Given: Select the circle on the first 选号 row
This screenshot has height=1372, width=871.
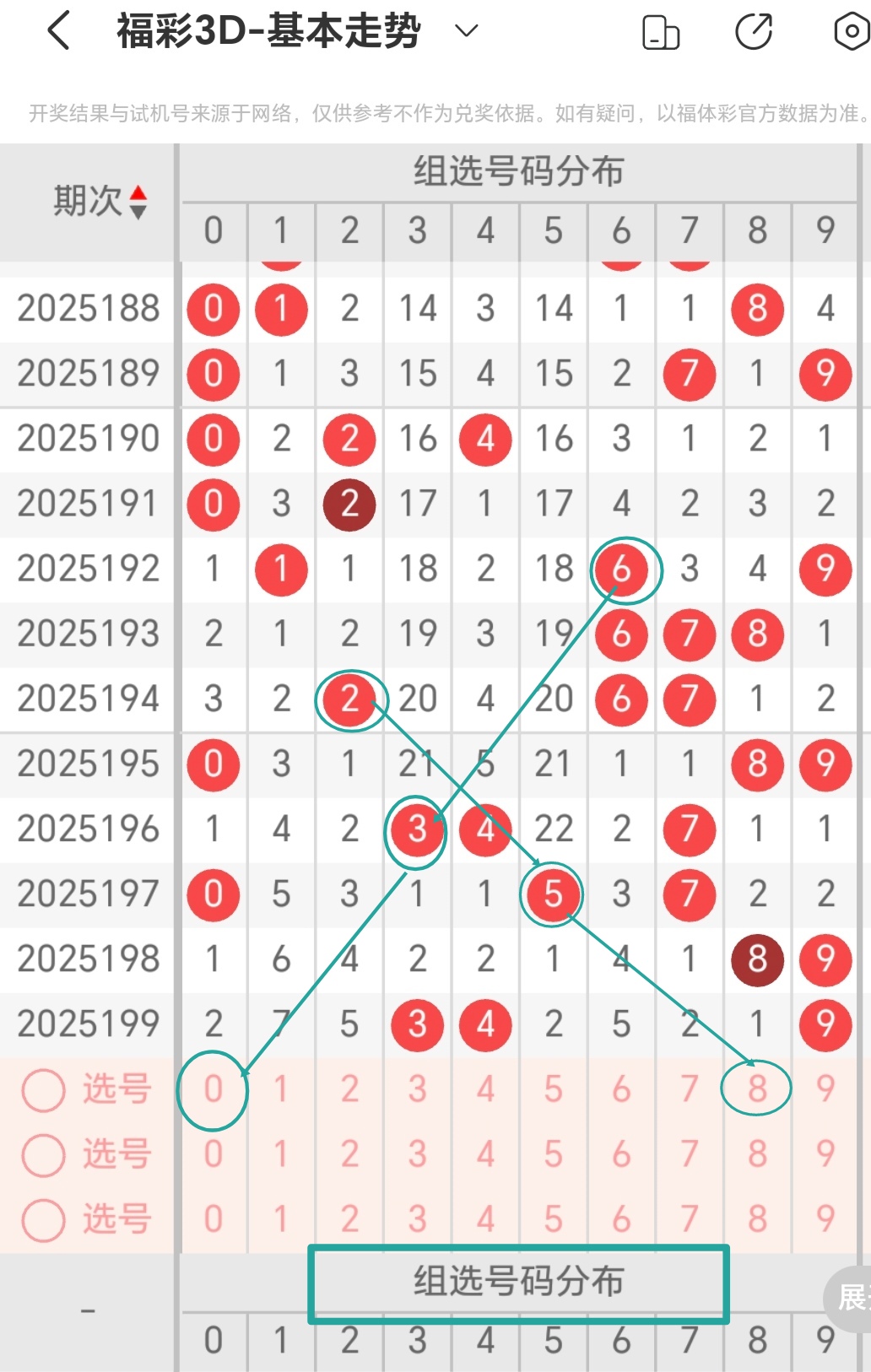Looking at the screenshot, I should tap(44, 1089).
